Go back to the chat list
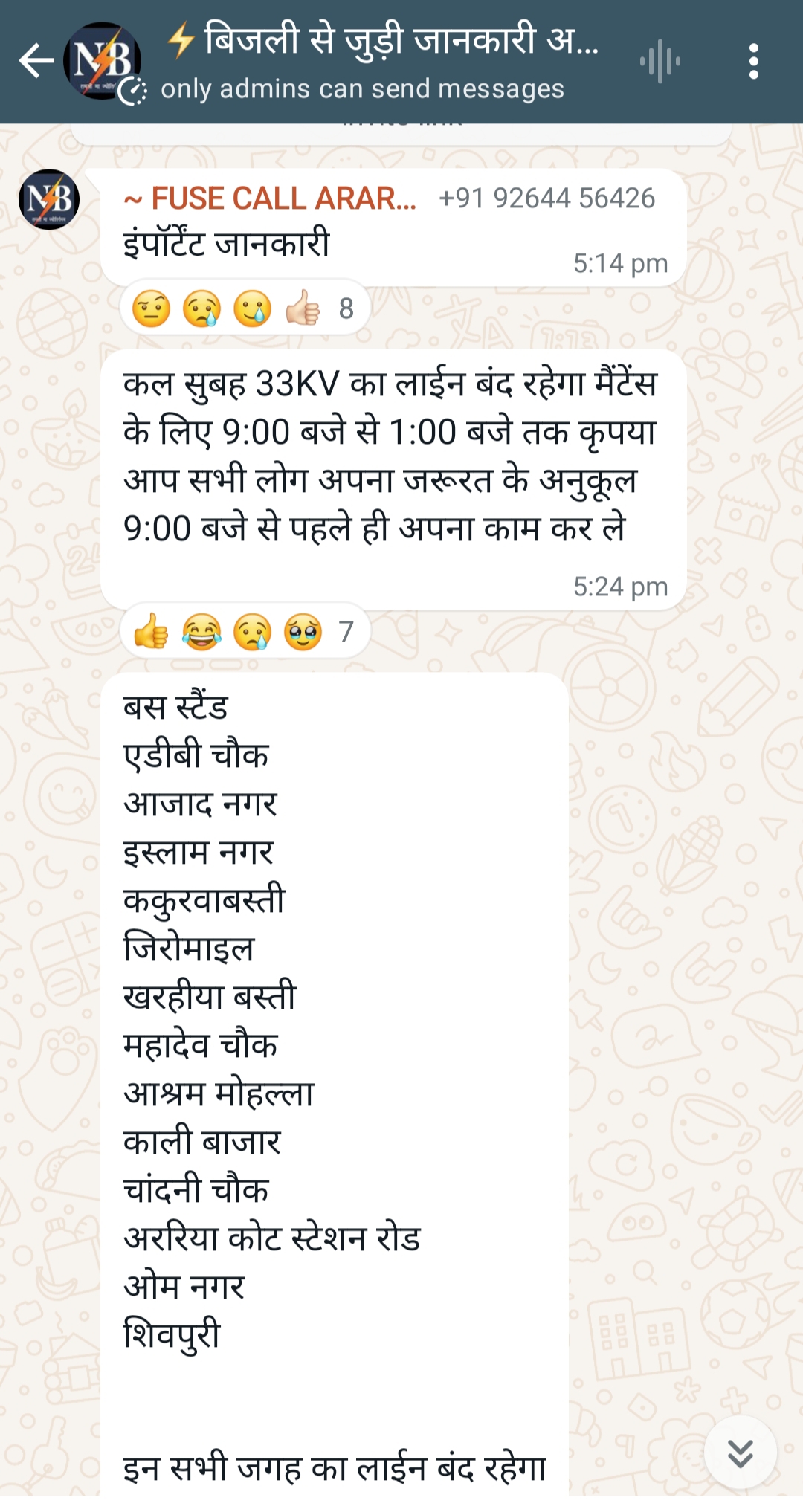The image size is (803, 1512). [36, 61]
